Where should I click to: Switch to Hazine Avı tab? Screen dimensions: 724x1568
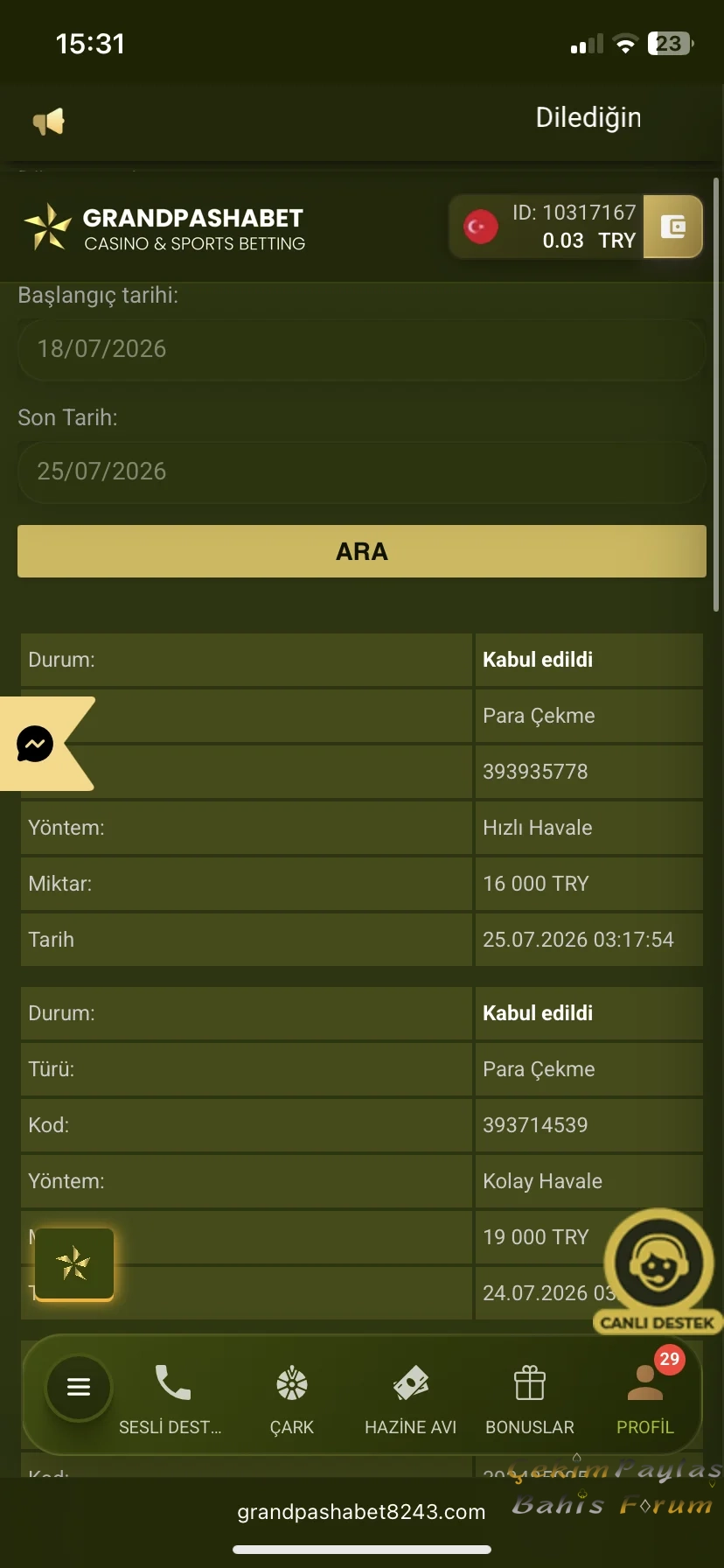410,1400
